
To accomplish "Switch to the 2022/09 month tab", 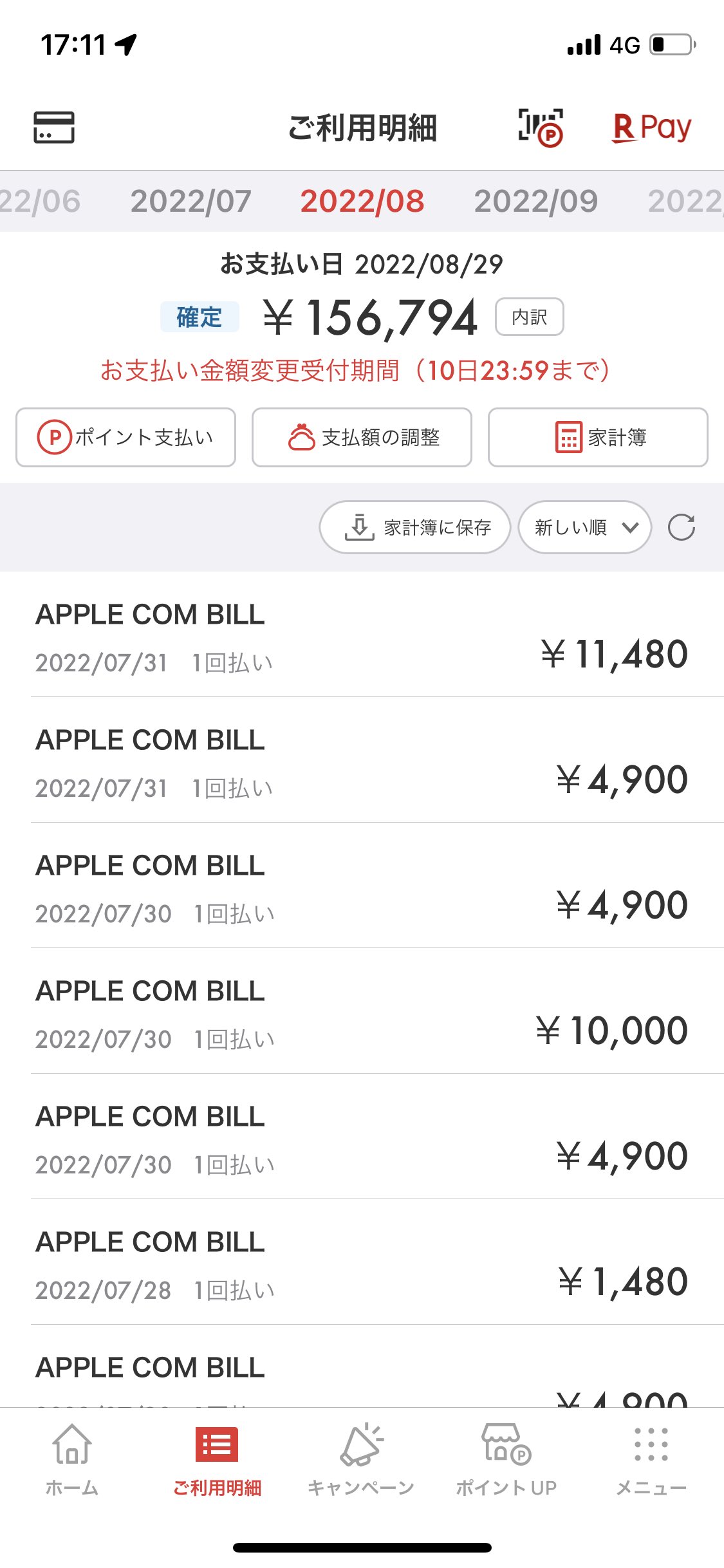I will pyautogui.click(x=536, y=201).
